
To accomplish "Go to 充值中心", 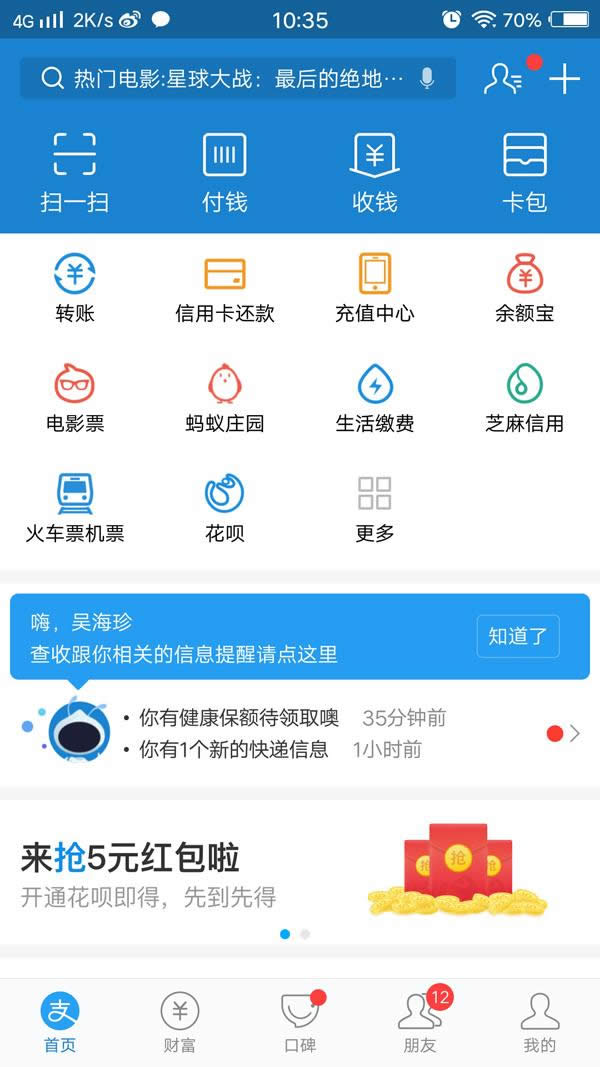I will [x=375, y=286].
